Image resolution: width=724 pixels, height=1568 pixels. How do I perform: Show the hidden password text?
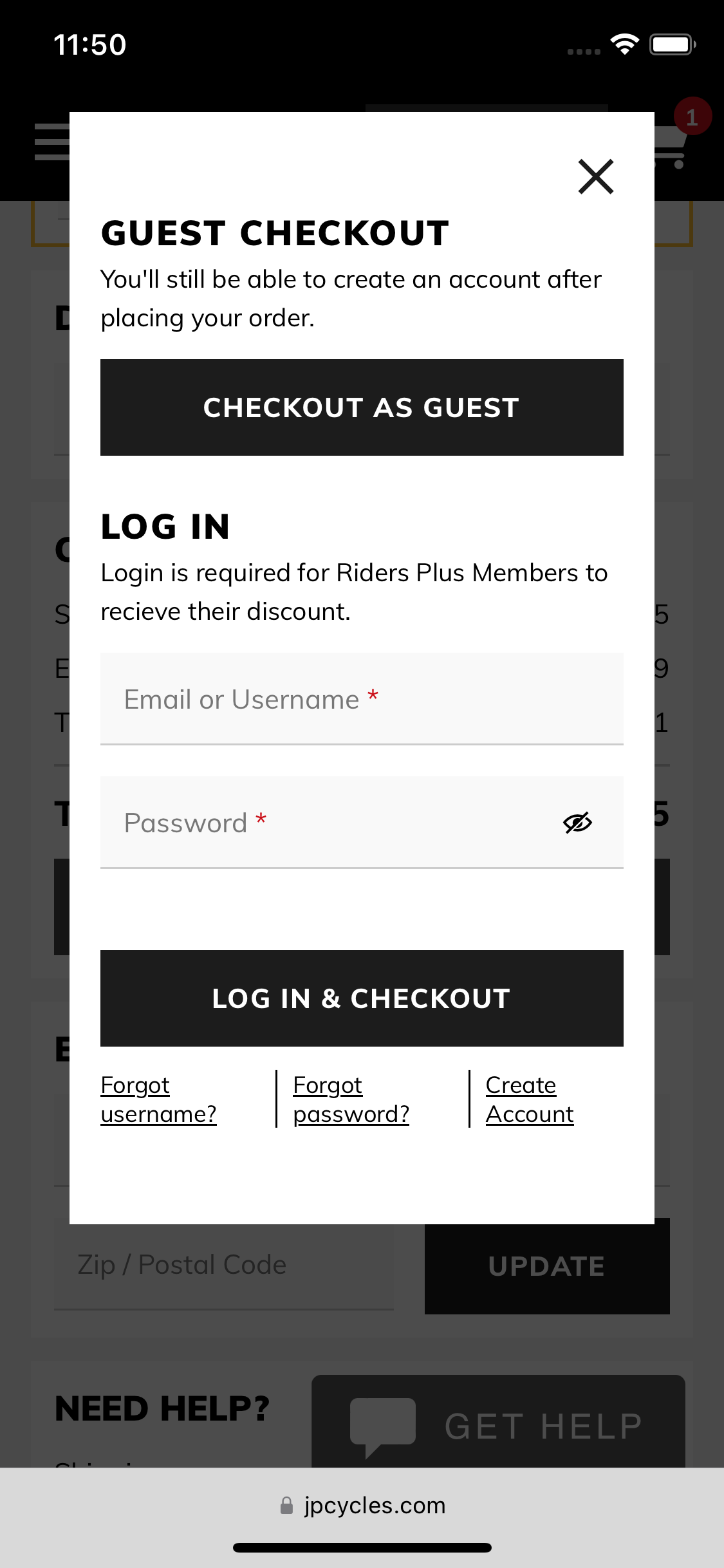click(577, 823)
